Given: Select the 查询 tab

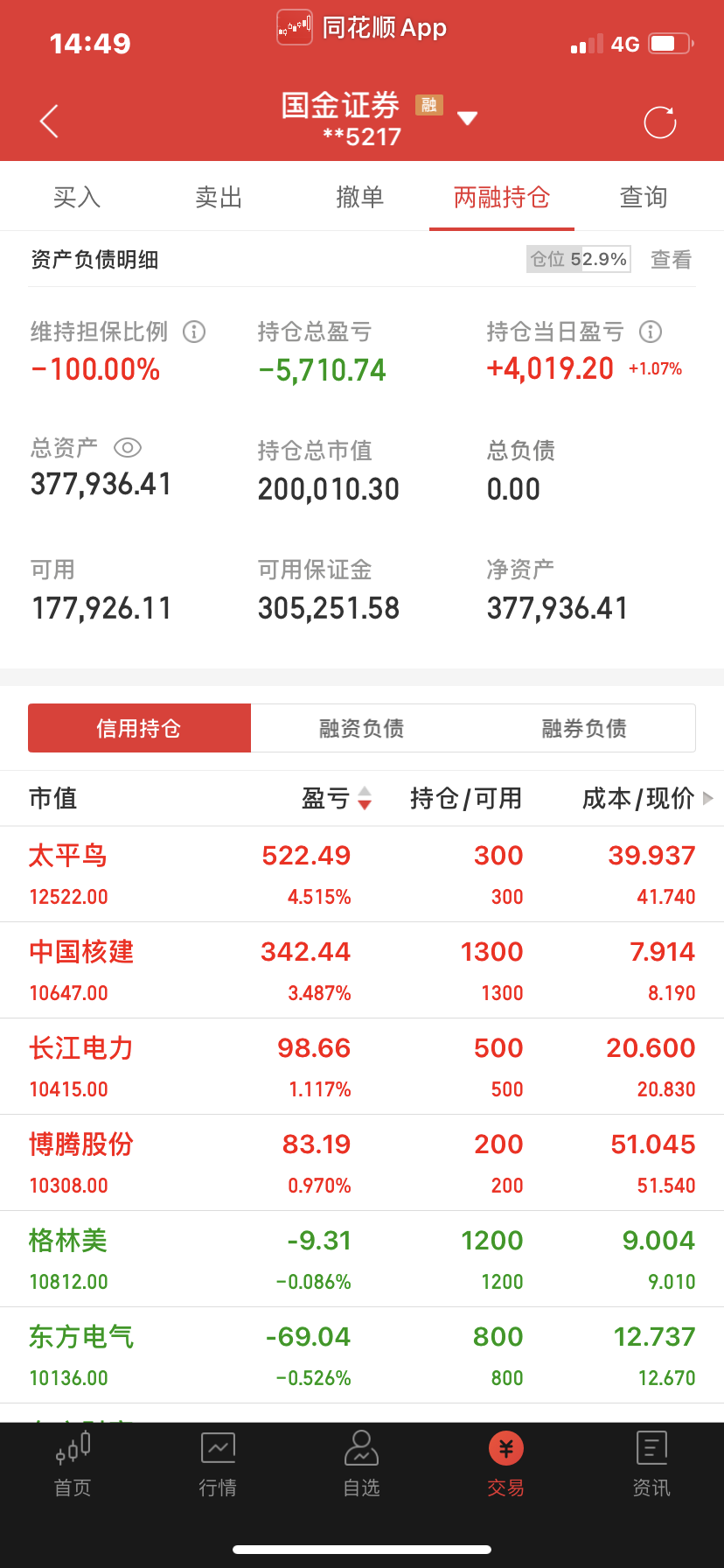Looking at the screenshot, I should click(644, 197).
